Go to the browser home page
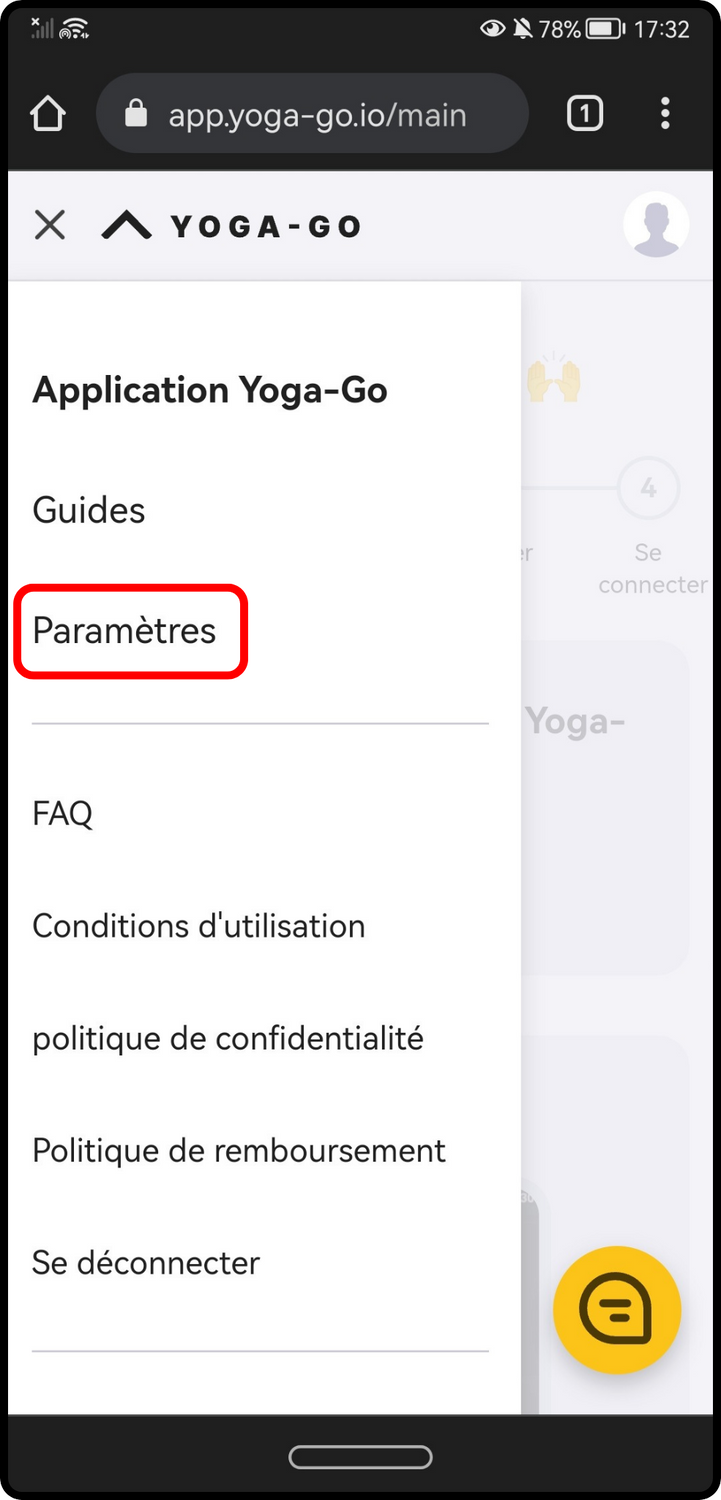Image resolution: width=721 pixels, height=1500 pixels. (x=48, y=115)
